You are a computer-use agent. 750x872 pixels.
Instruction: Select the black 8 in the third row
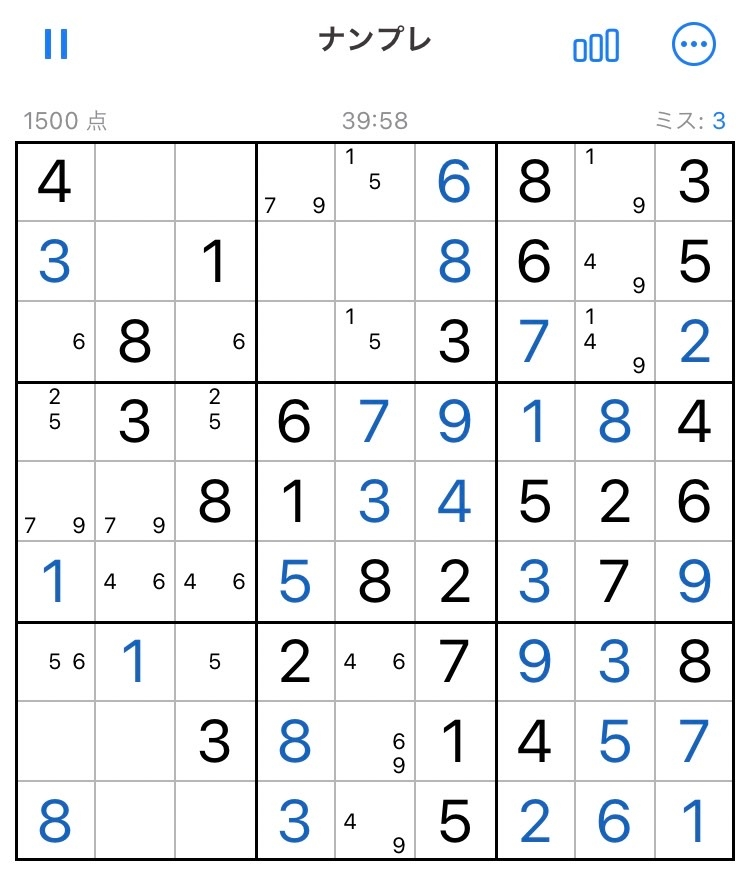[135, 342]
